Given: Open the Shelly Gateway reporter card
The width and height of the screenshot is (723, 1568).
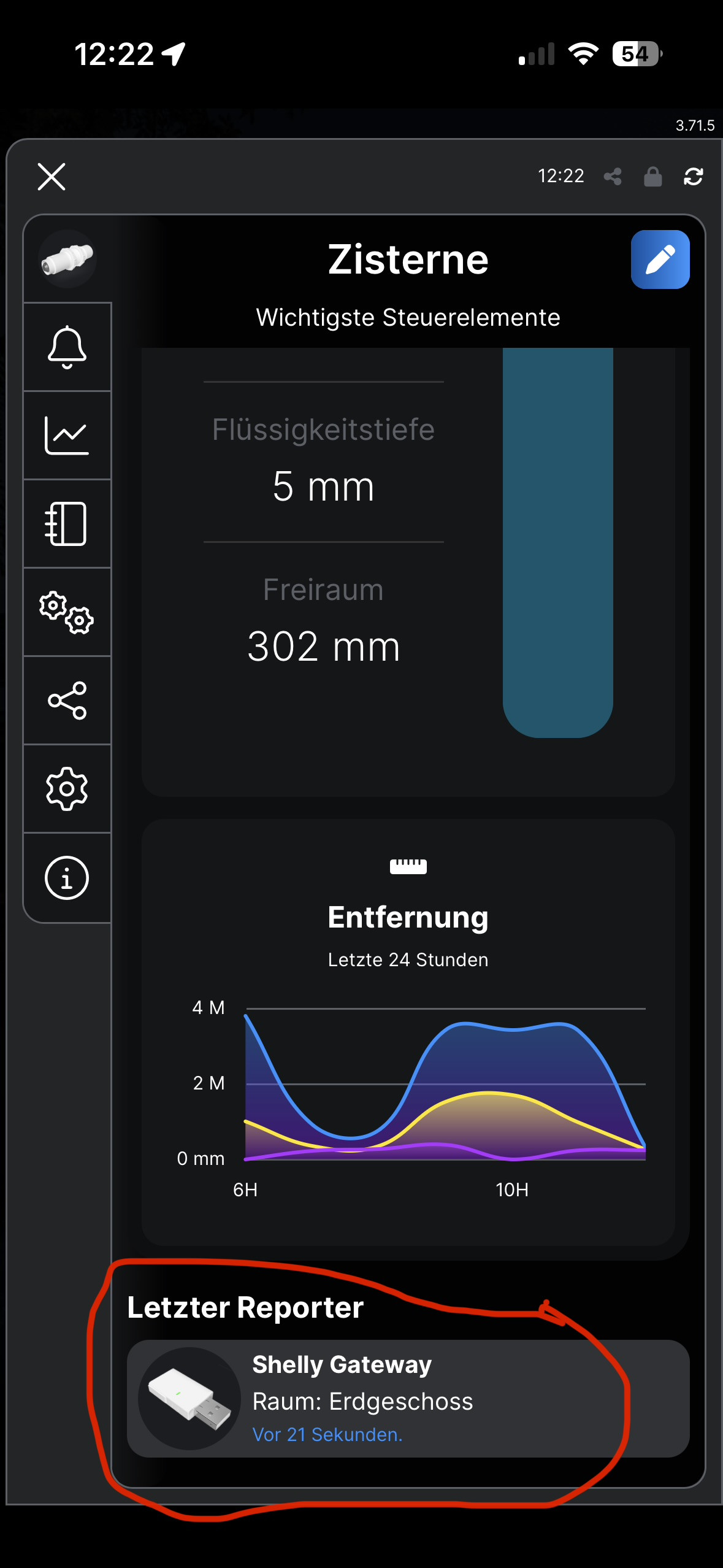Looking at the screenshot, I should click(x=408, y=1399).
